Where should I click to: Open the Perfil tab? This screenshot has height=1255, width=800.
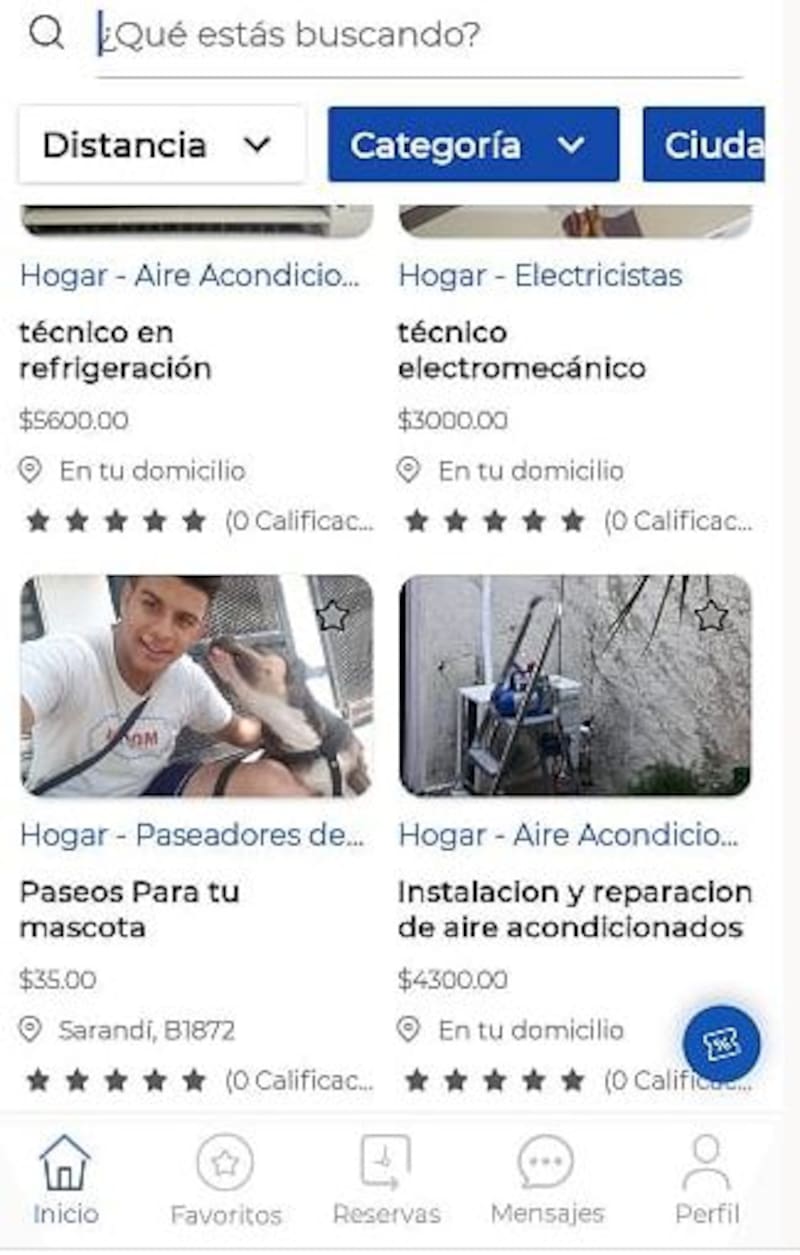coord(706,1180)
